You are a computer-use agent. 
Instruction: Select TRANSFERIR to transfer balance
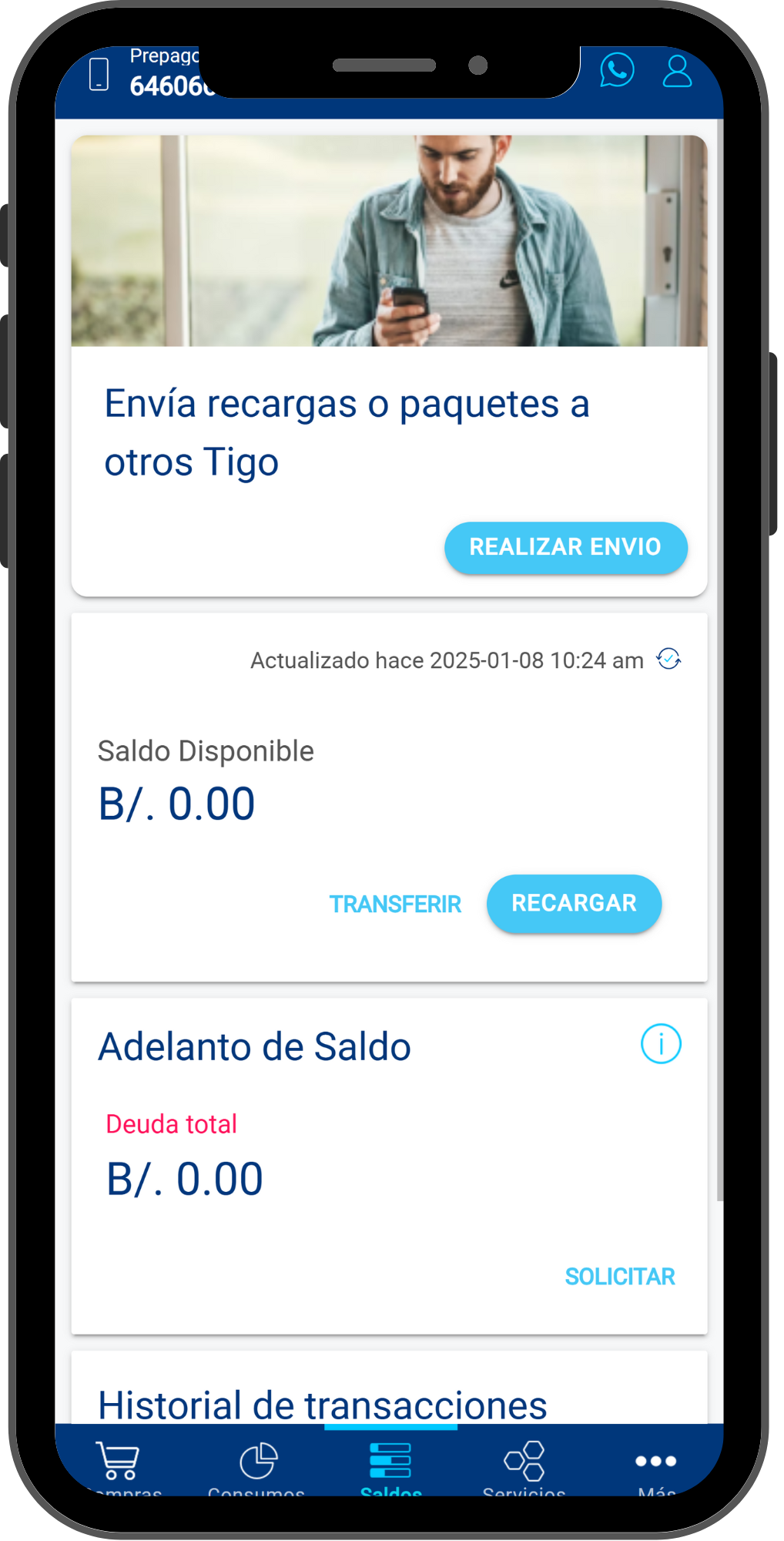(x=395, y=904)
